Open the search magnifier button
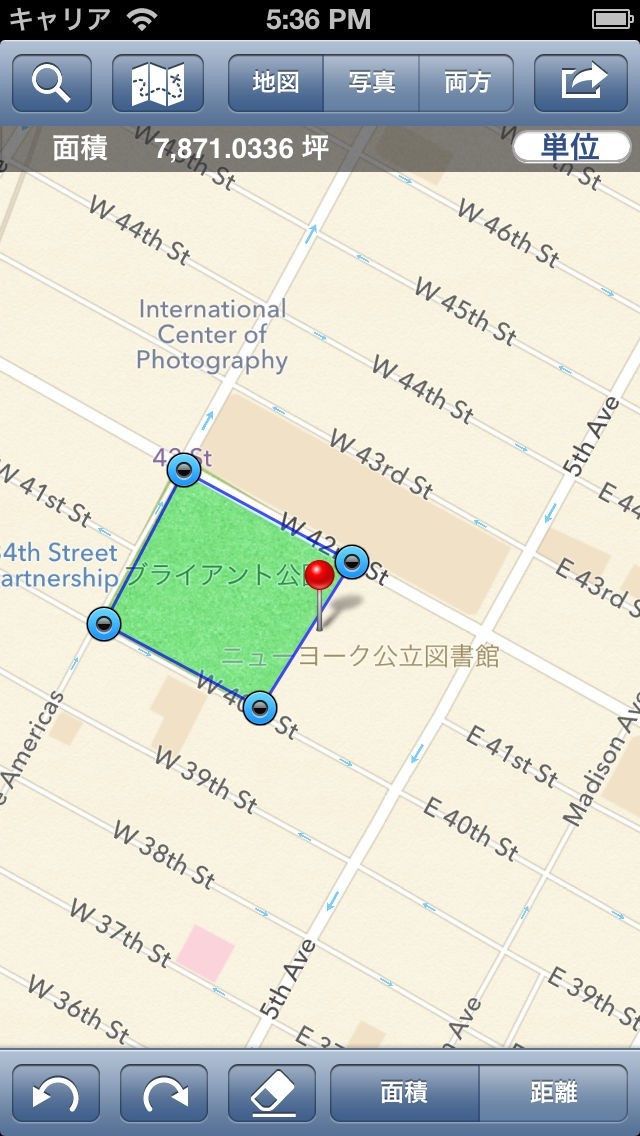This screenshot has height=1136, width=640. [52, 83]
